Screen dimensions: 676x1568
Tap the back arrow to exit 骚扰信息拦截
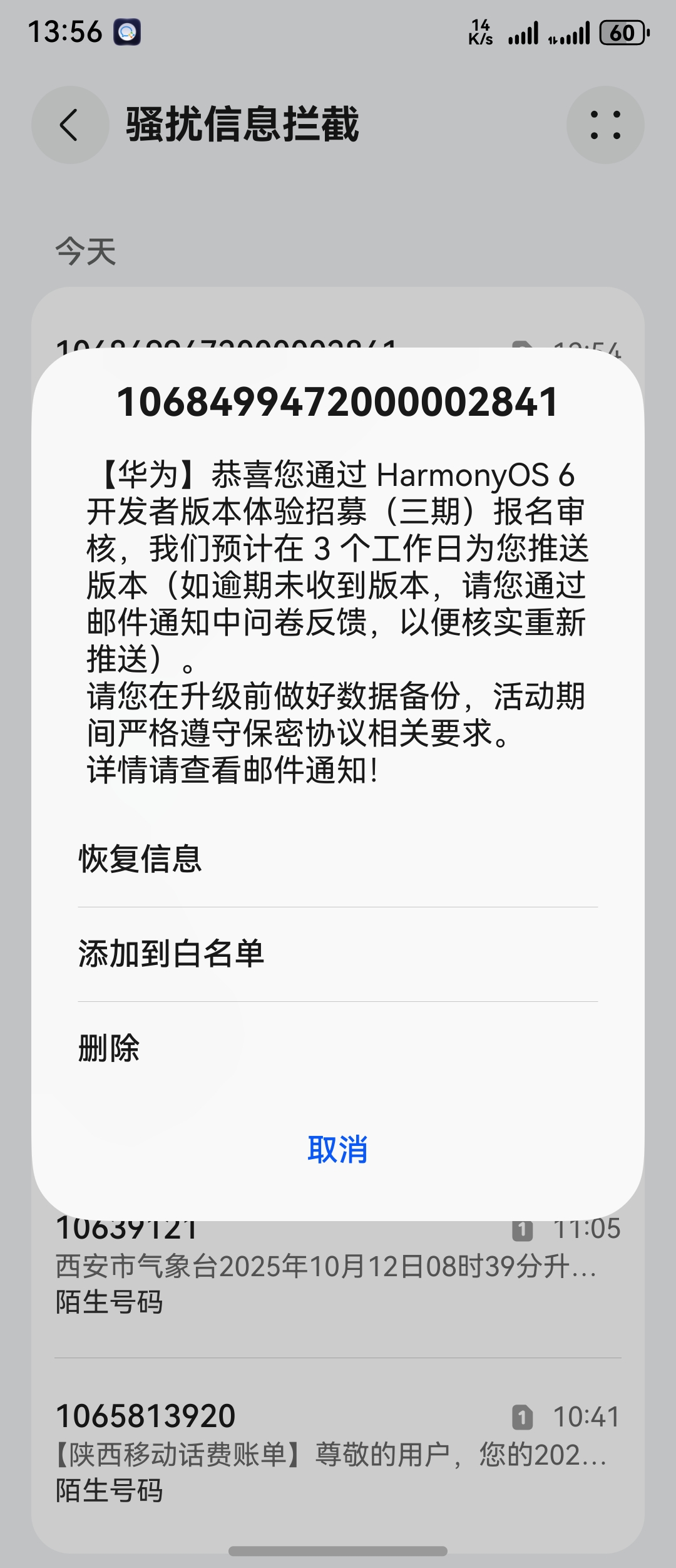[69, 124]
